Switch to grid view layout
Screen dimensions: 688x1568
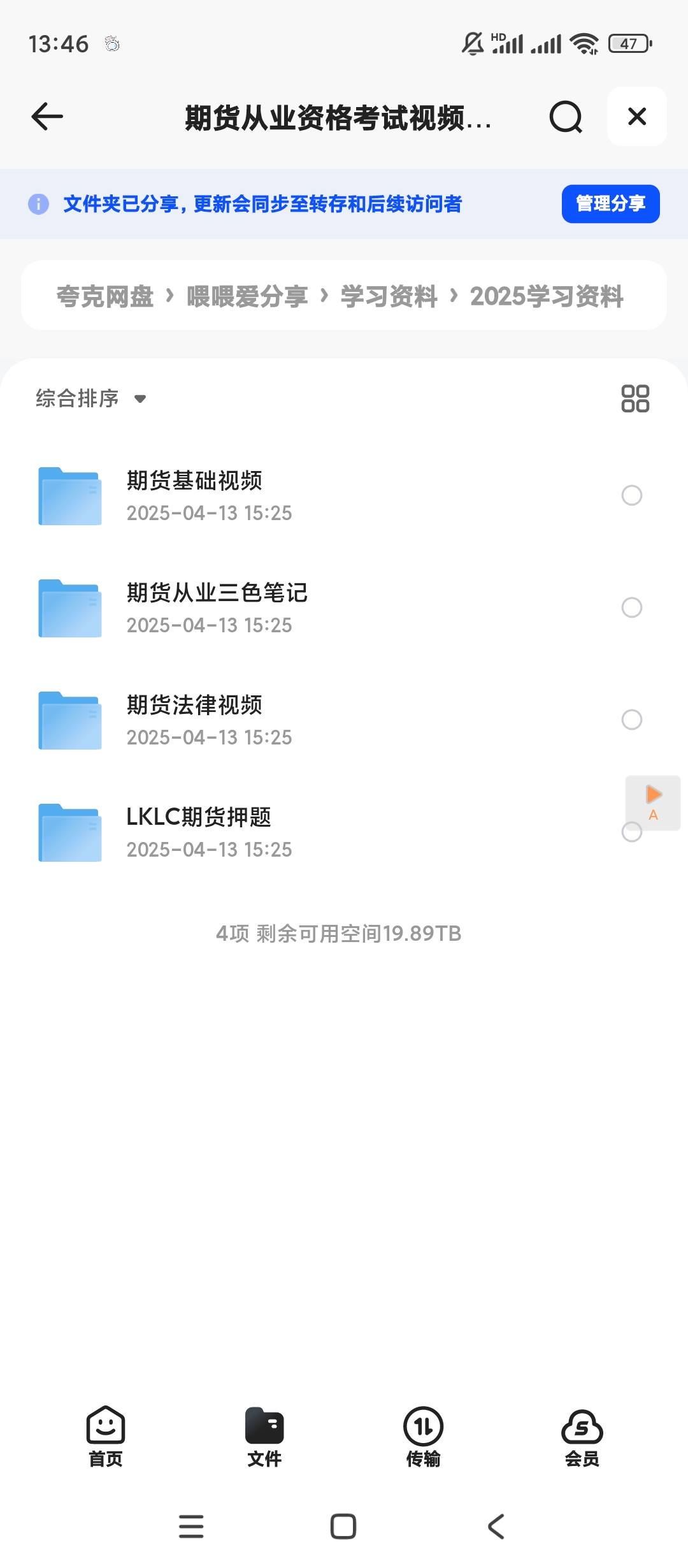point(636,399)
